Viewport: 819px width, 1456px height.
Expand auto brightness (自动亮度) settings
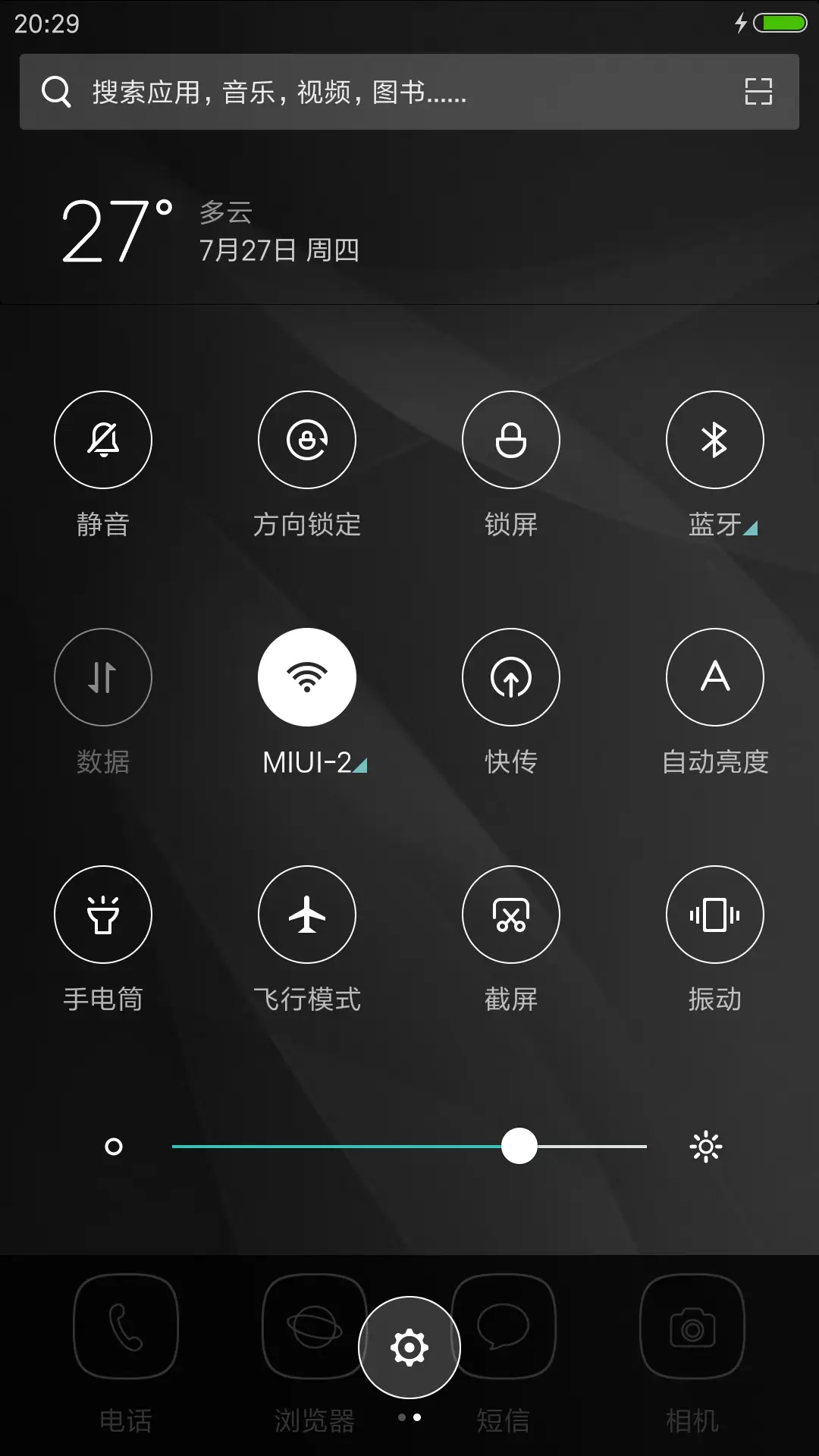tap(715, 677)
